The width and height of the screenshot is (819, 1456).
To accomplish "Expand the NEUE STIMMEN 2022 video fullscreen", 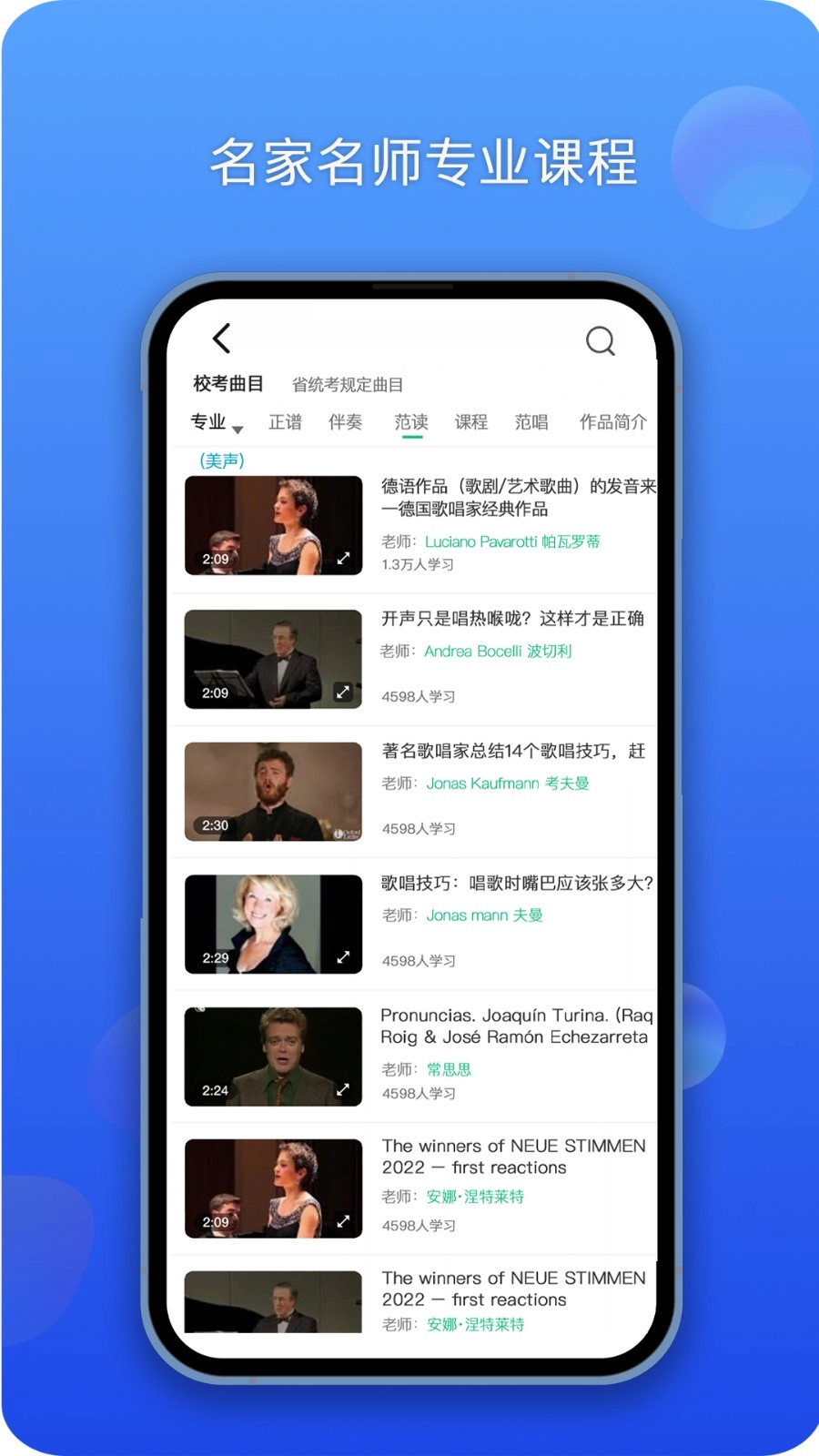I will pos(343,1220).
